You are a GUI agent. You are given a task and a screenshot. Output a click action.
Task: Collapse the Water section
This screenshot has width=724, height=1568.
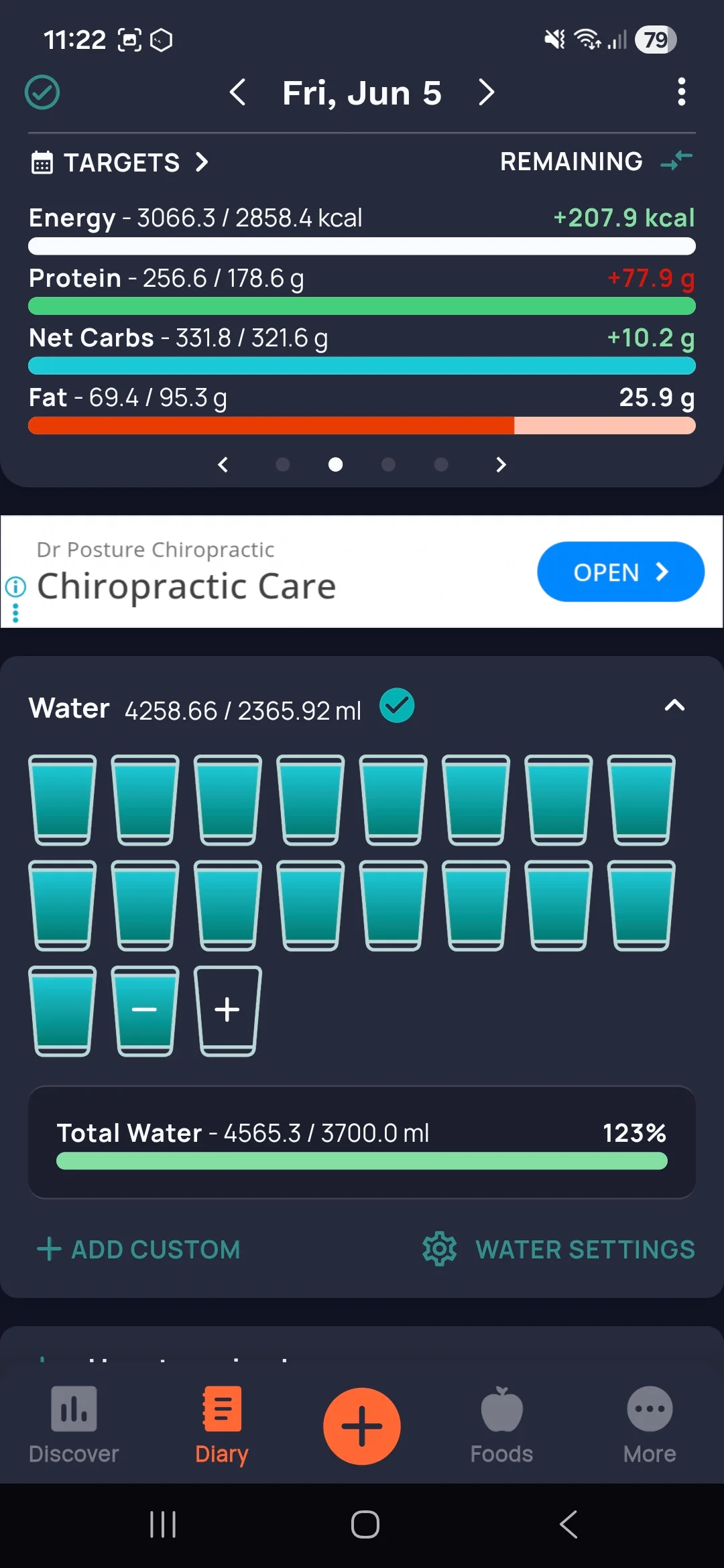click(x=674, y=706)
